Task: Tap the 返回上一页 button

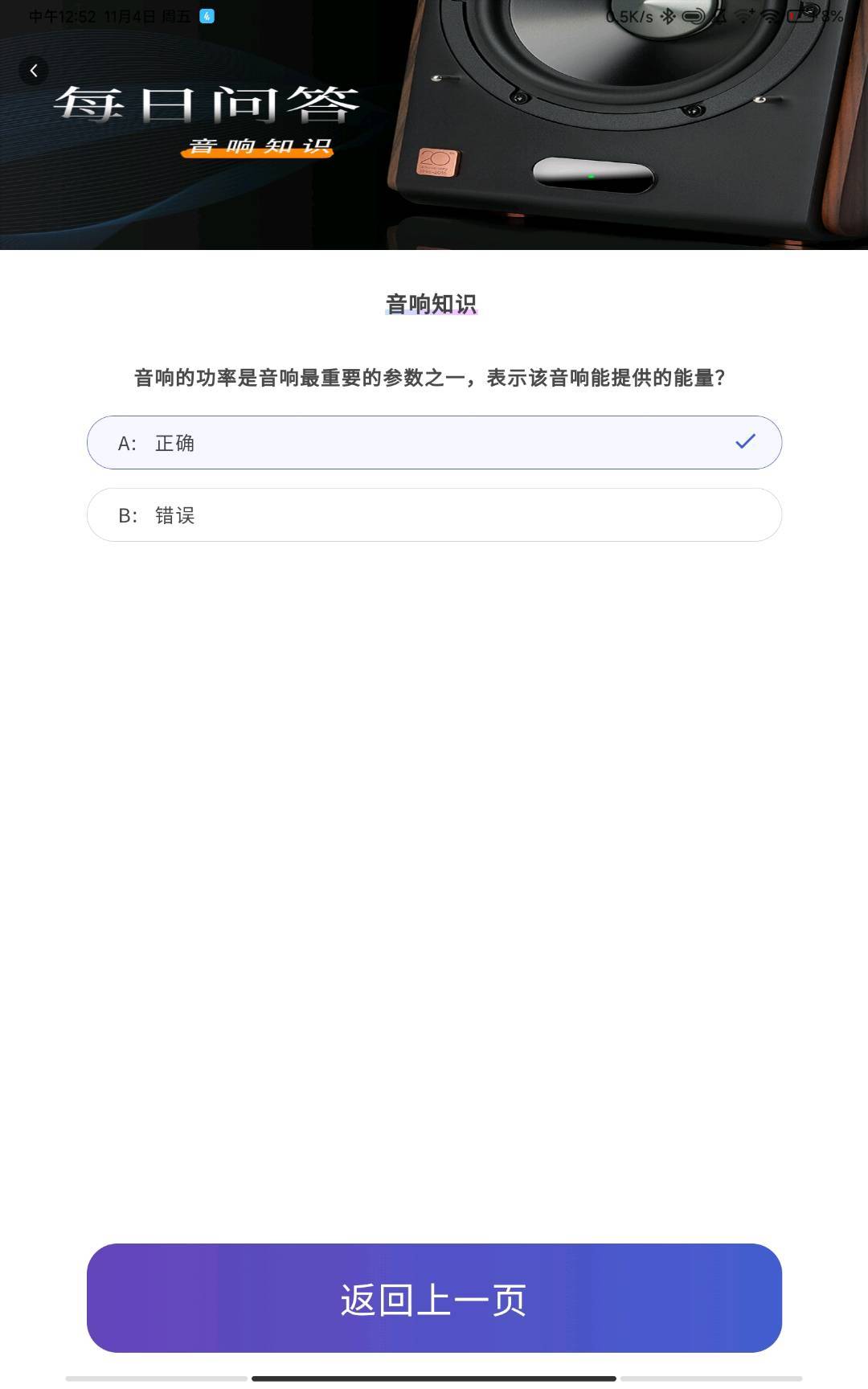Action: point(434,1298)
